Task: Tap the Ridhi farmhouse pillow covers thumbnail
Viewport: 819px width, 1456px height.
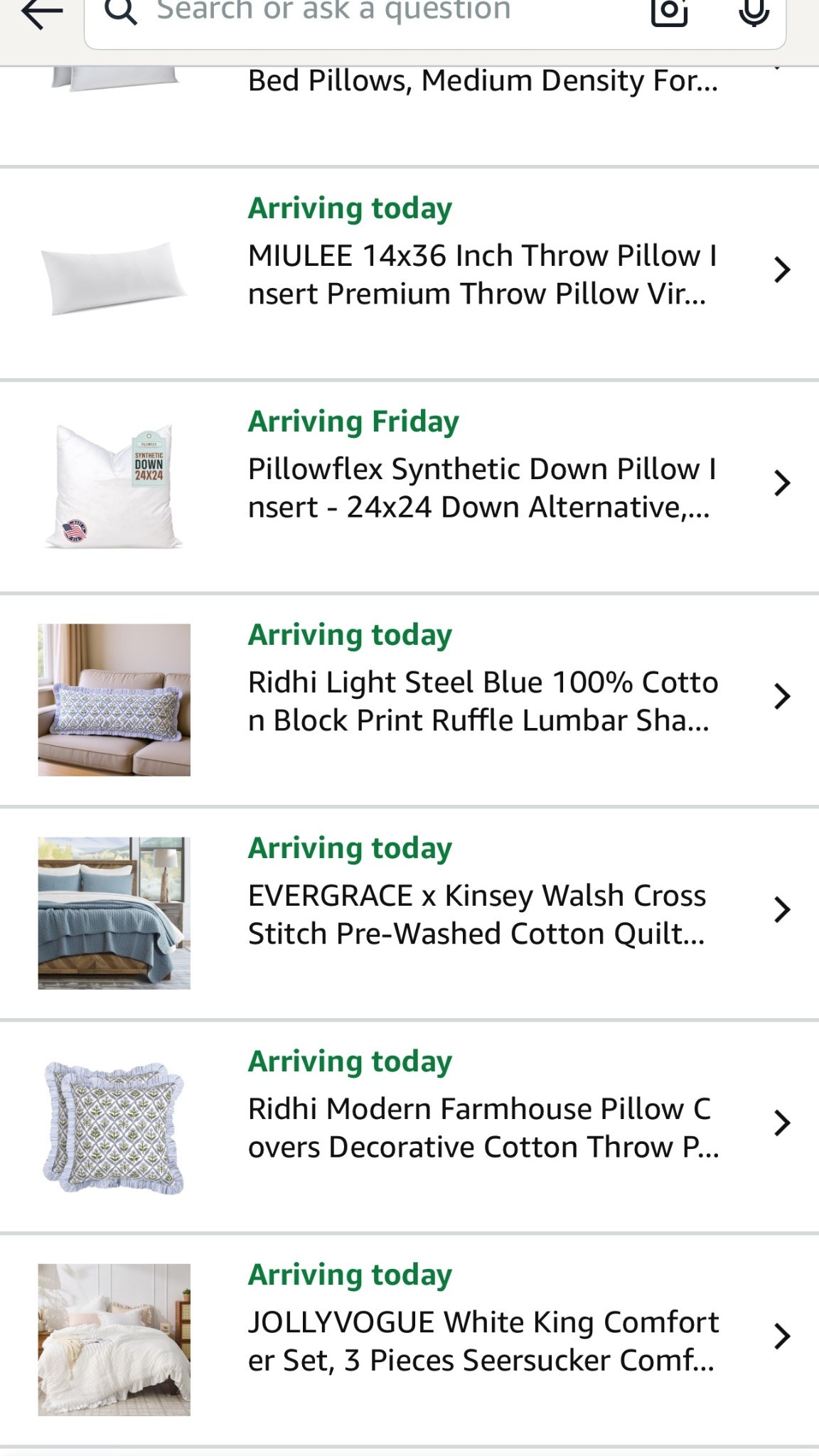Action: click(114, 1125)
